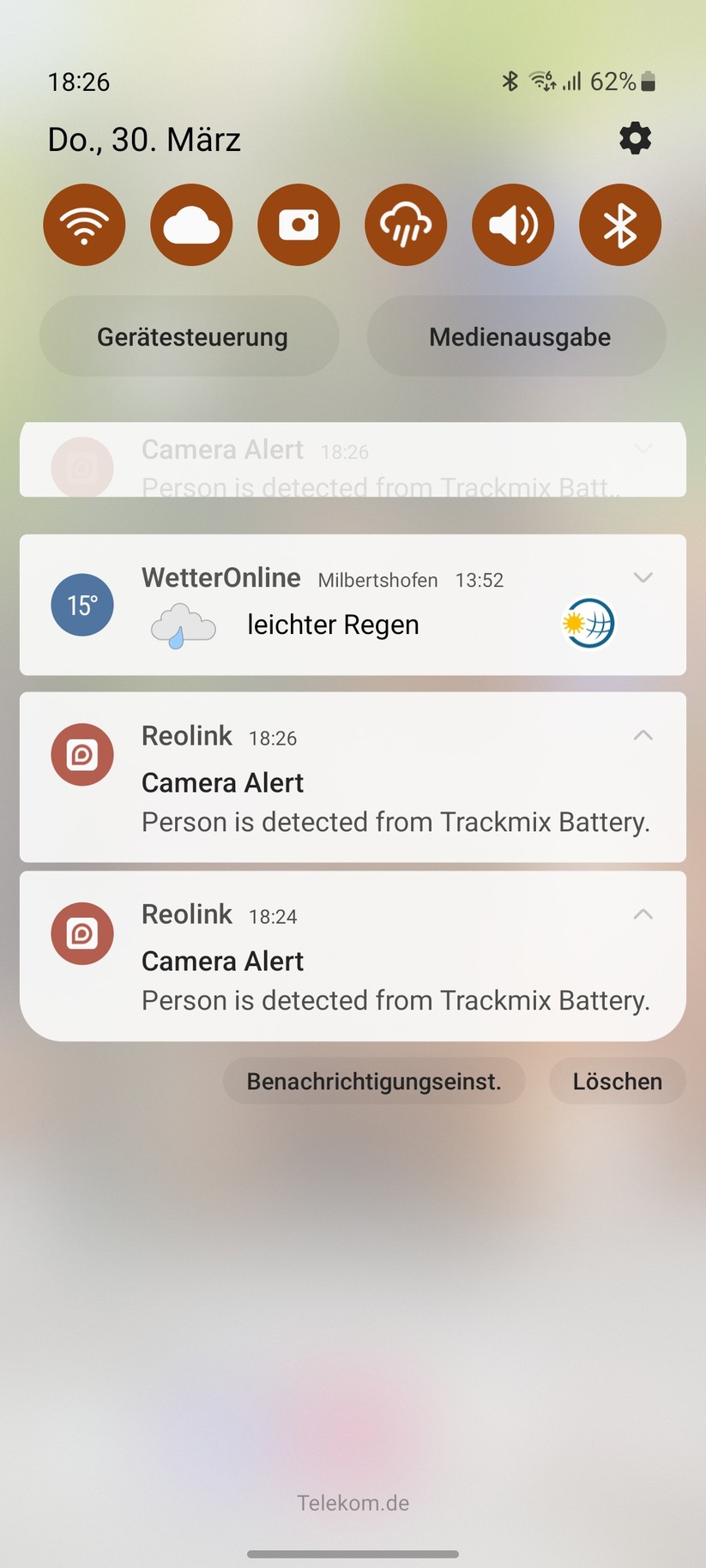Image resolution: width=706 pixels, height=1568 pixels.
Task: Open Gerätesteuerung
Action: click(189, 336)
